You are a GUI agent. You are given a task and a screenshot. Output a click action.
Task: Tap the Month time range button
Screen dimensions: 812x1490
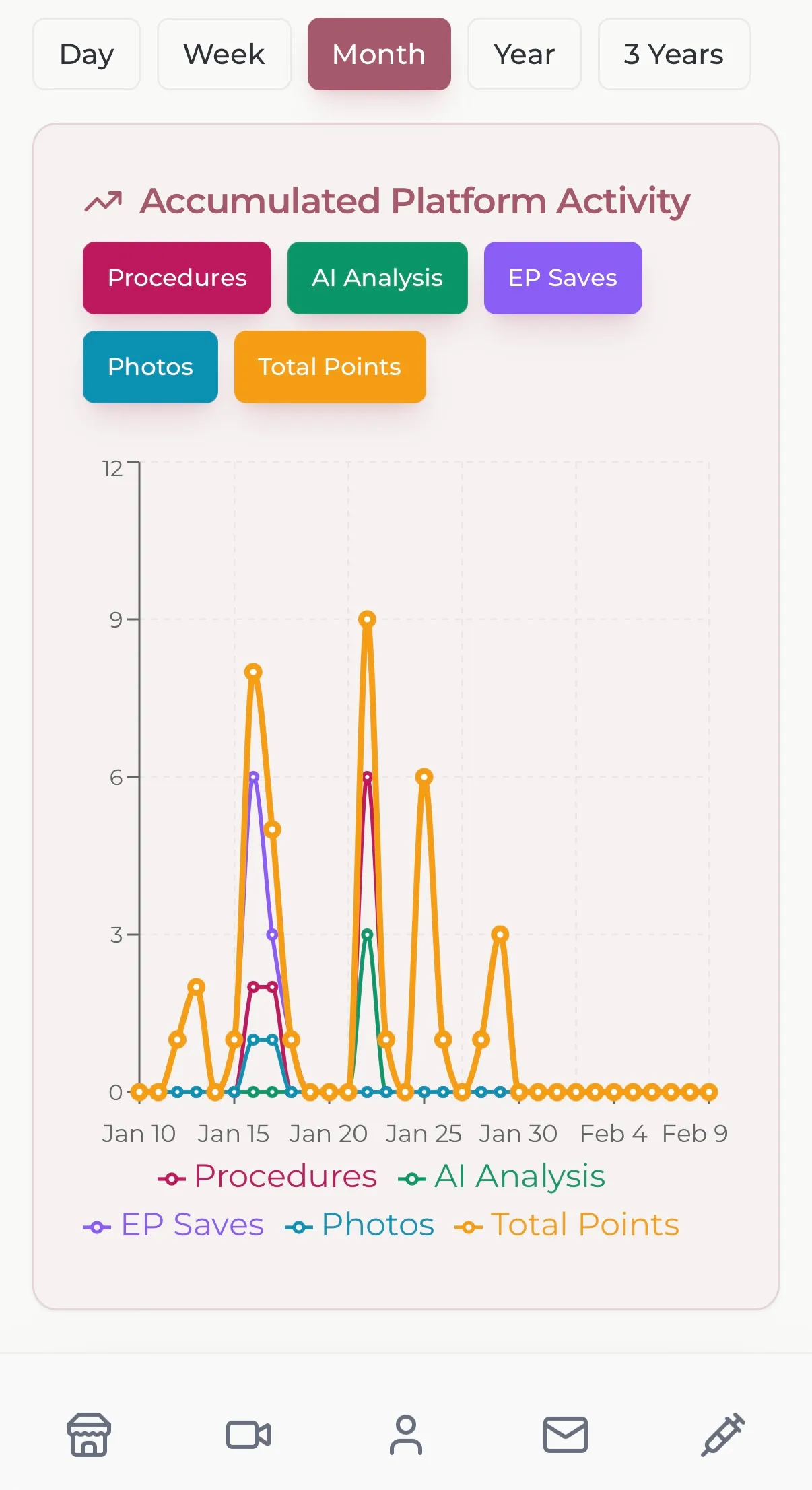379,54
